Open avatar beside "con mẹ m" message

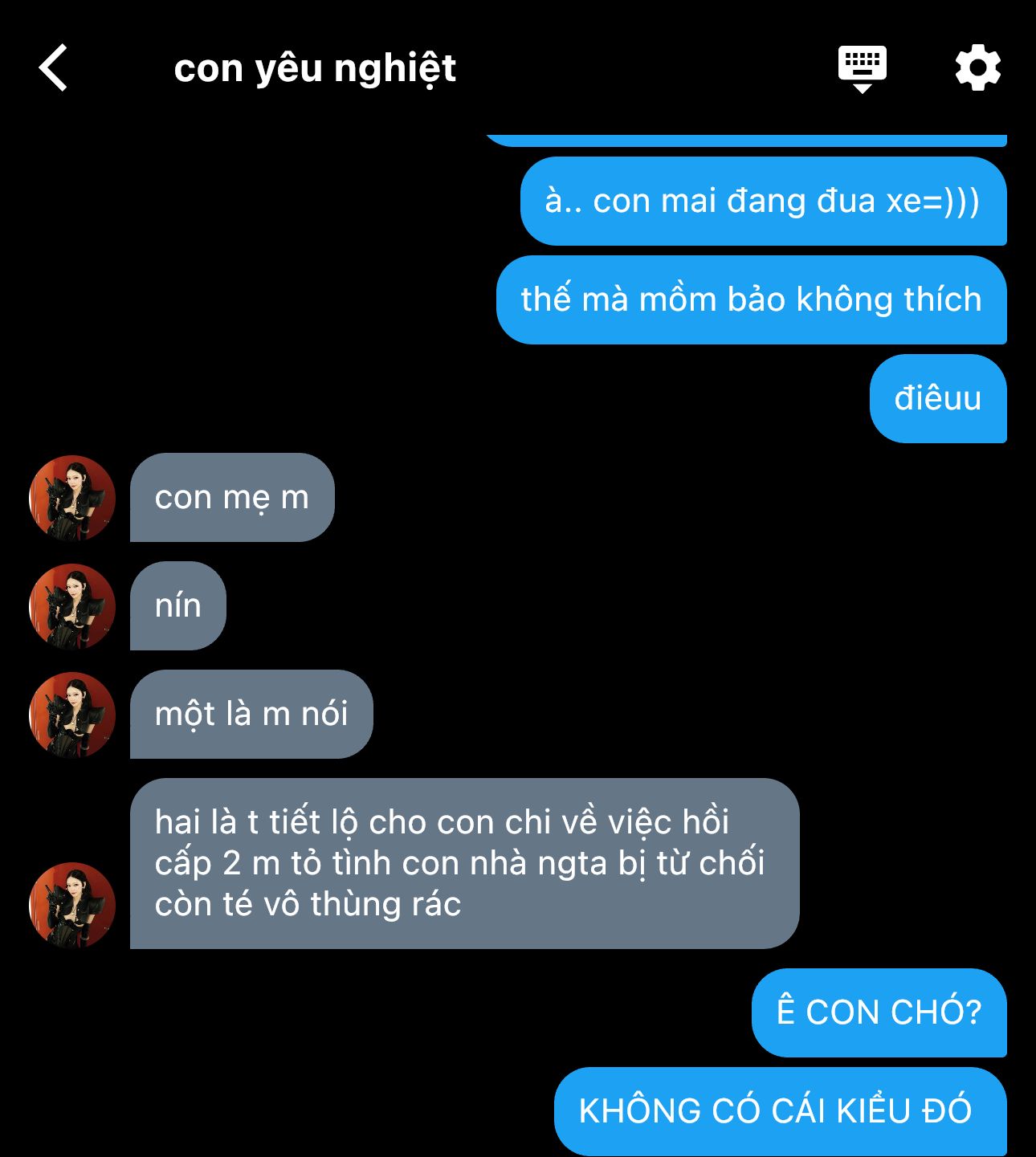point(72,498)
